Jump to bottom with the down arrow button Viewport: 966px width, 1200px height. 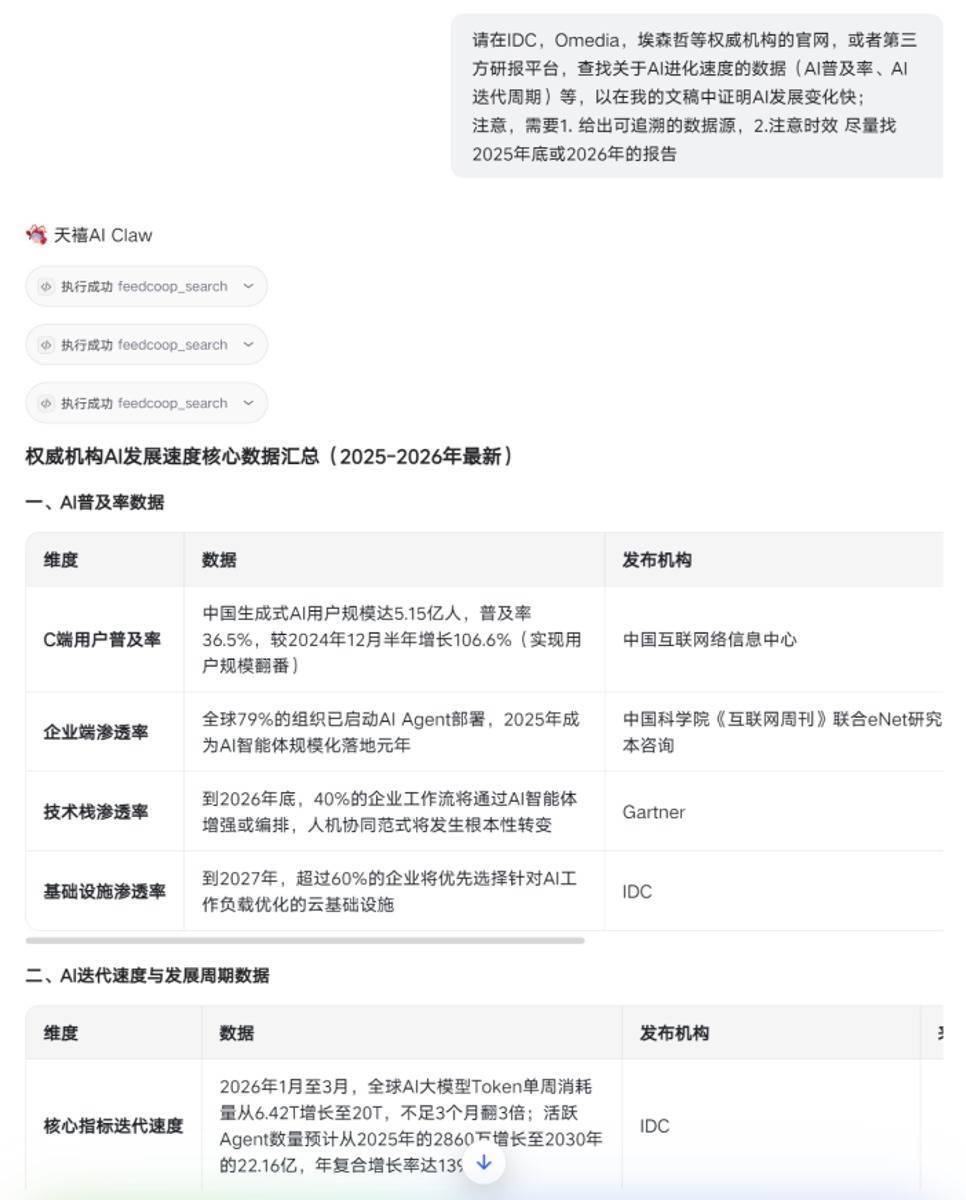484,1163
